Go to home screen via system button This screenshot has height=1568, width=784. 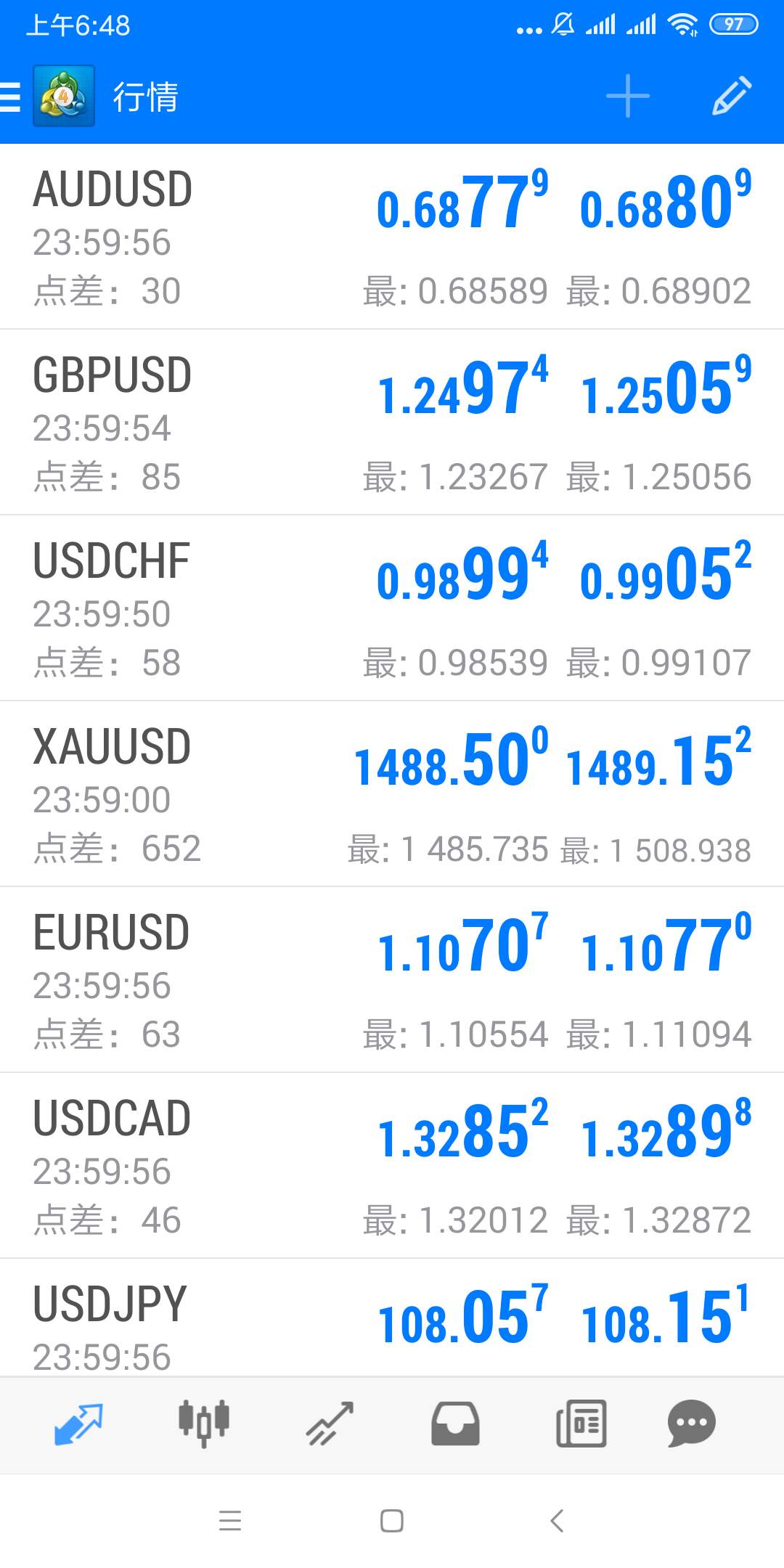[392, 1520]
